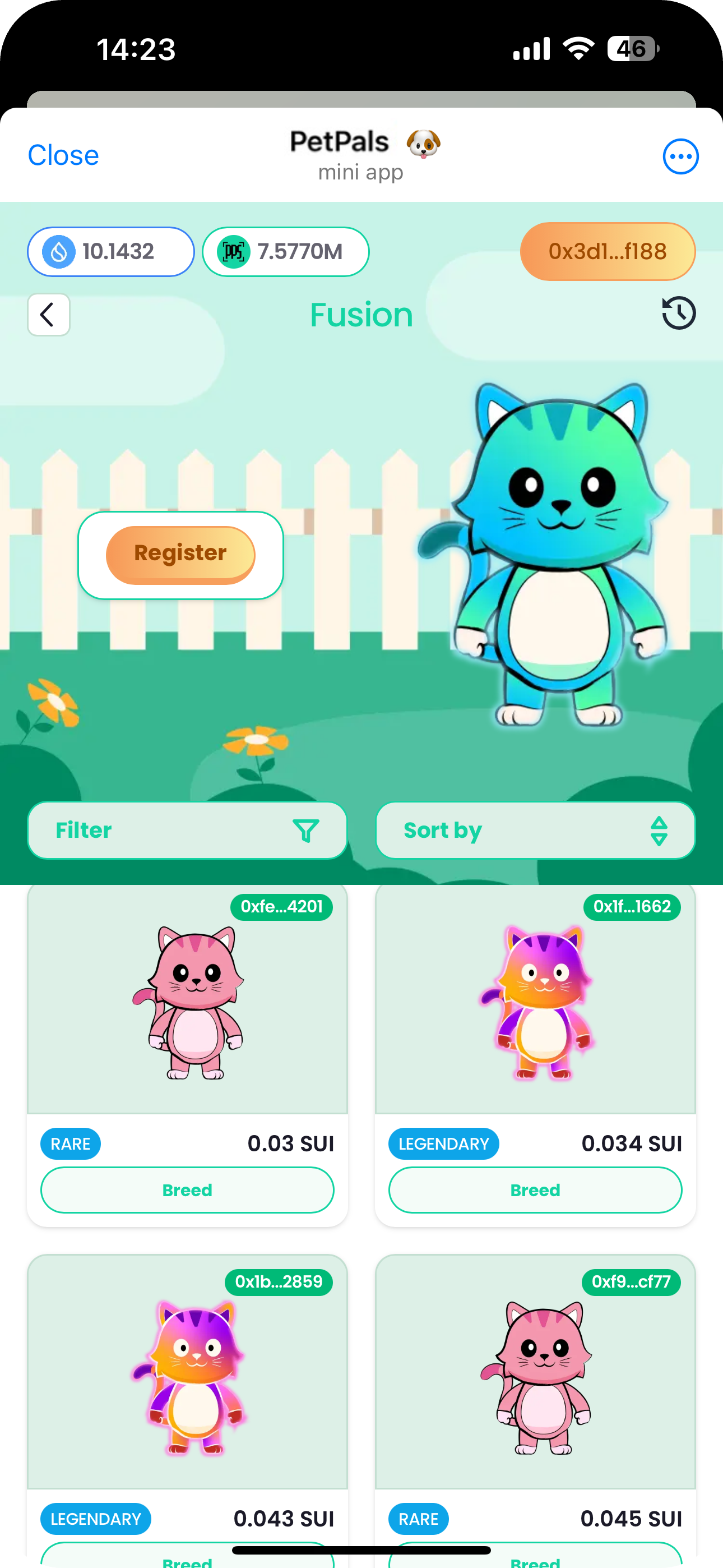Open the legendary cat card 0x1f...1662

tap(535, 1002)
